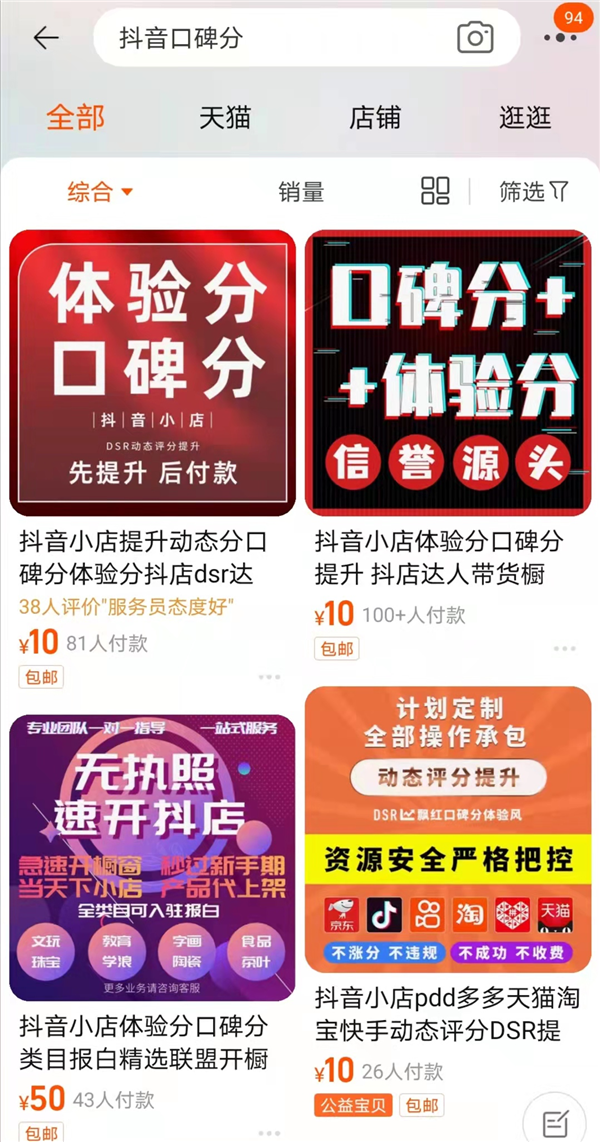Open the 体验分口碑分 先提升后付款 product
This screenshot has height=1142, width=600.
tap(153, 373)
